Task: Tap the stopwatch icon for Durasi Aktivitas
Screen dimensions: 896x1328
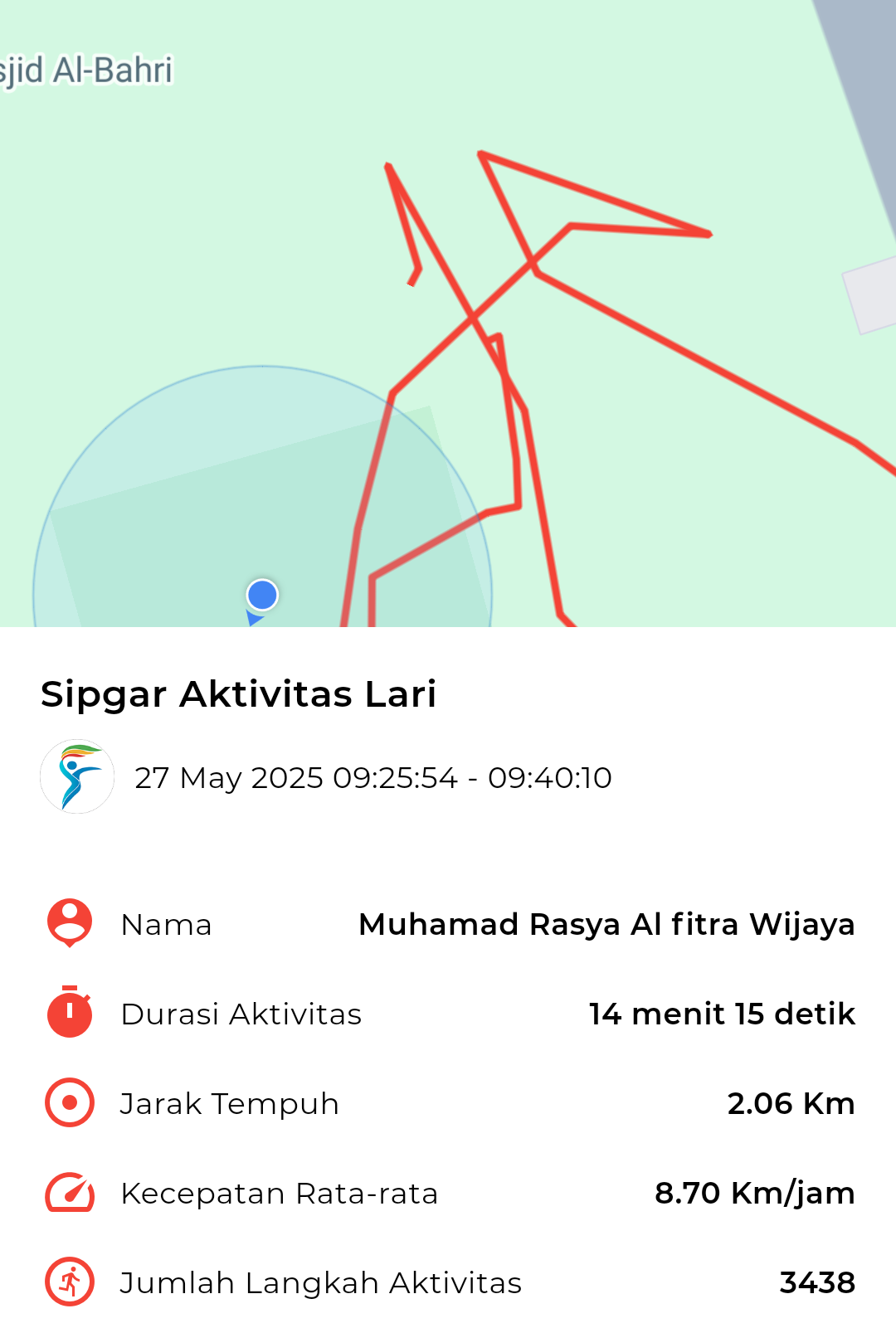Action: [70, 1014]
